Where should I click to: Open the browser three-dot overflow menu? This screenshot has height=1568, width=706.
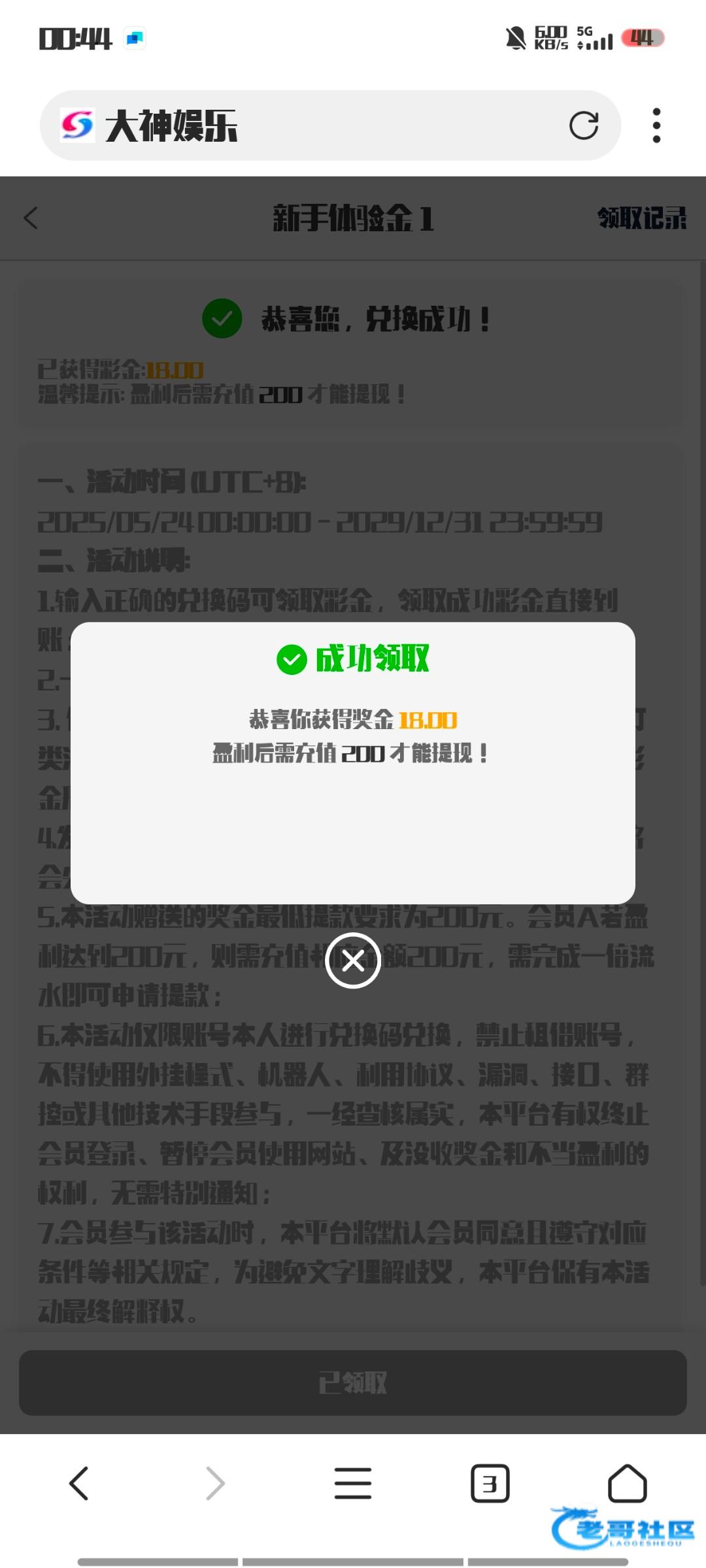point(656,125)
